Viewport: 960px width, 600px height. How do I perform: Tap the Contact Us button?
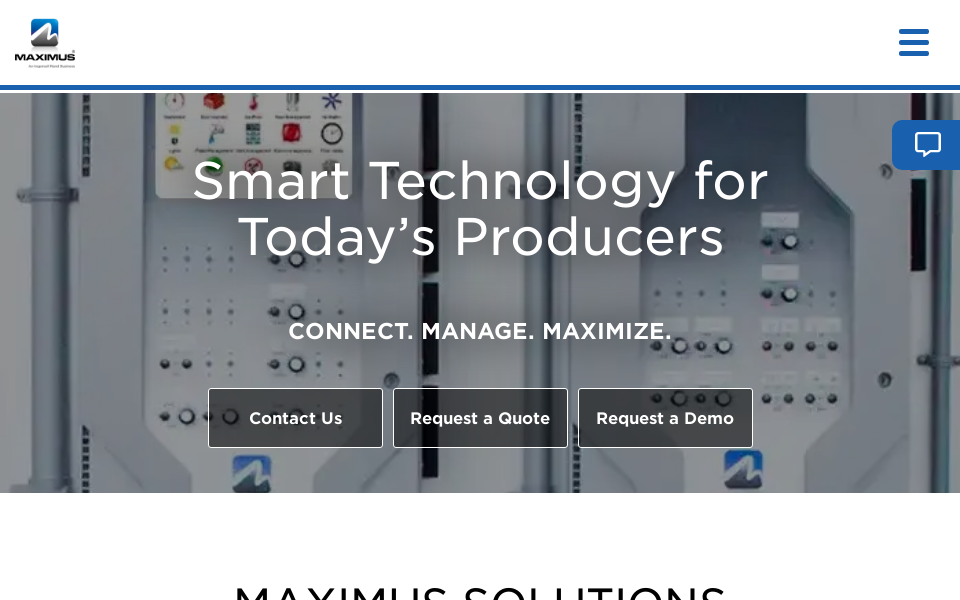[295, 418]
